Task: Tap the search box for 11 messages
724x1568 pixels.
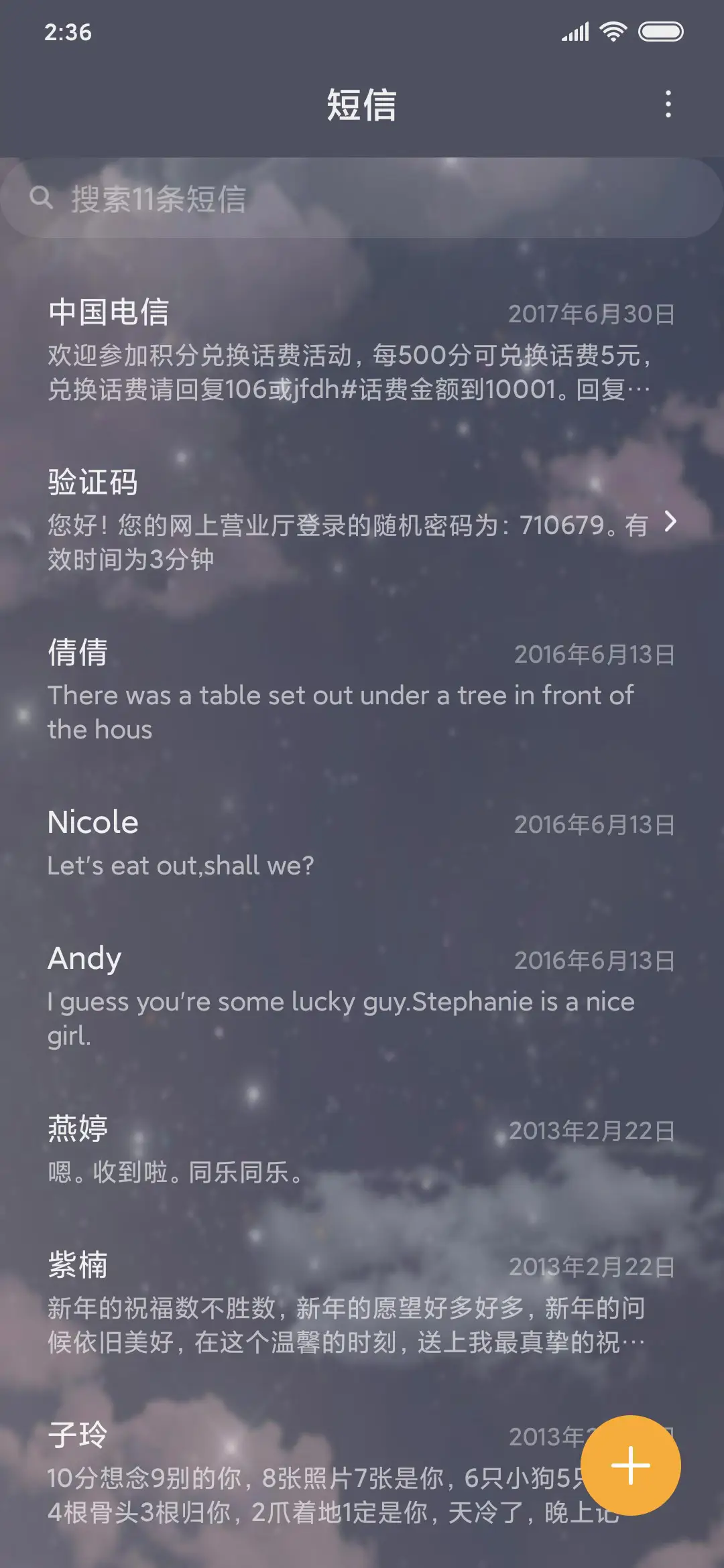Action: click(x=362, y=198)
